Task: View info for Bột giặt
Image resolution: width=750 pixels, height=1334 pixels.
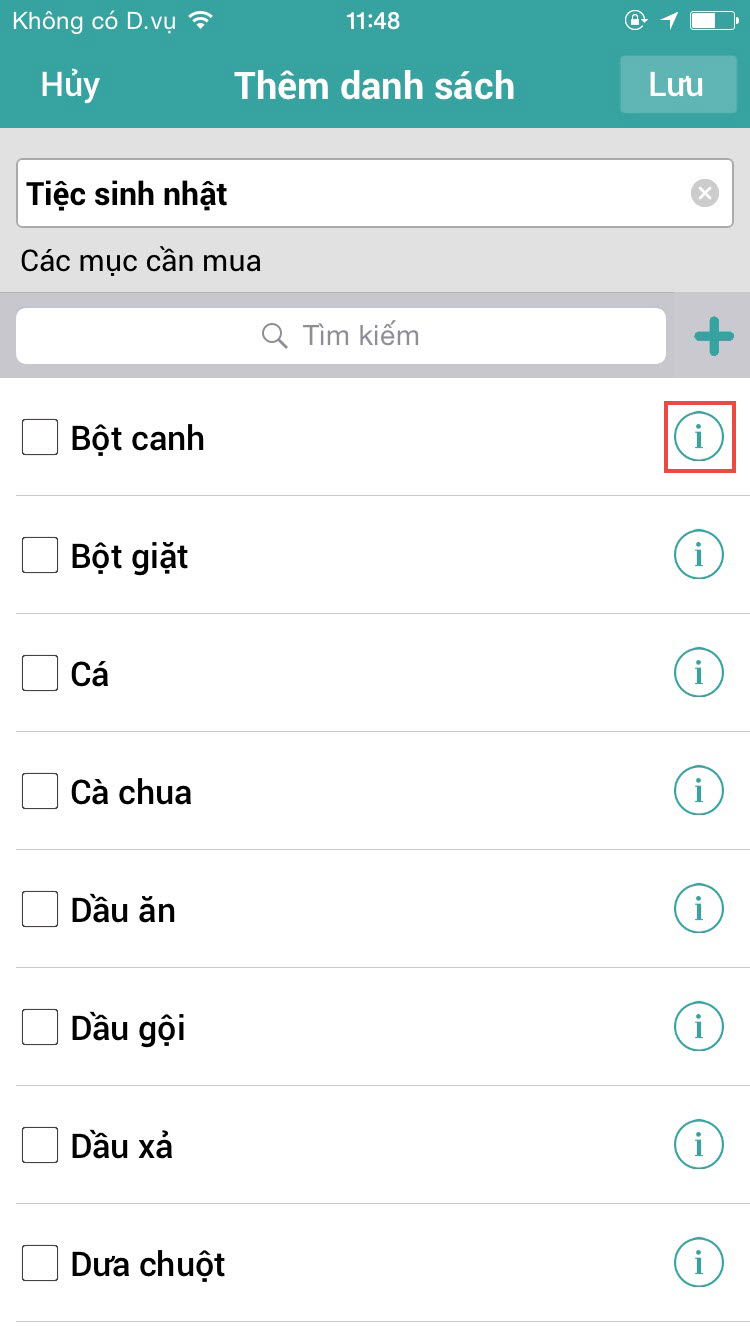Action: tap(699, 555)
